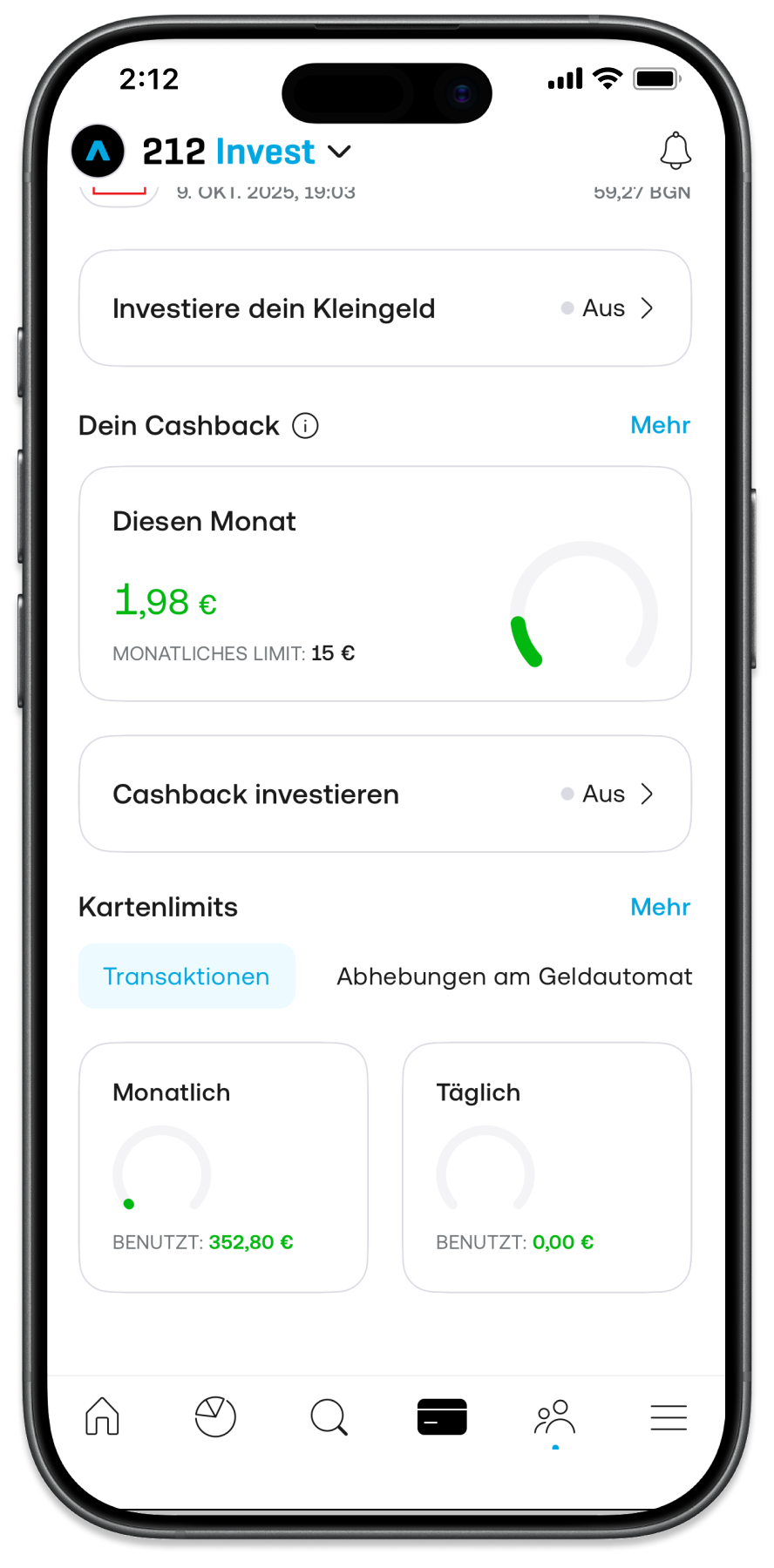Open the portfolio pie chart tab
Viewport: 774px width, 1568px height.
(x=215, y=1417)
